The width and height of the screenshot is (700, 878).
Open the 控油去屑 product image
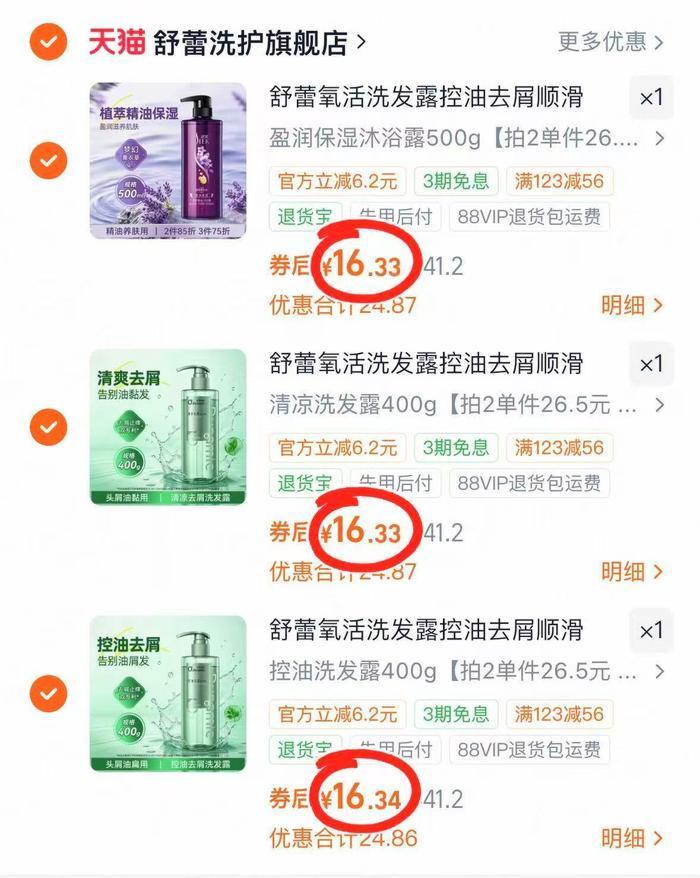pos(168,694)
